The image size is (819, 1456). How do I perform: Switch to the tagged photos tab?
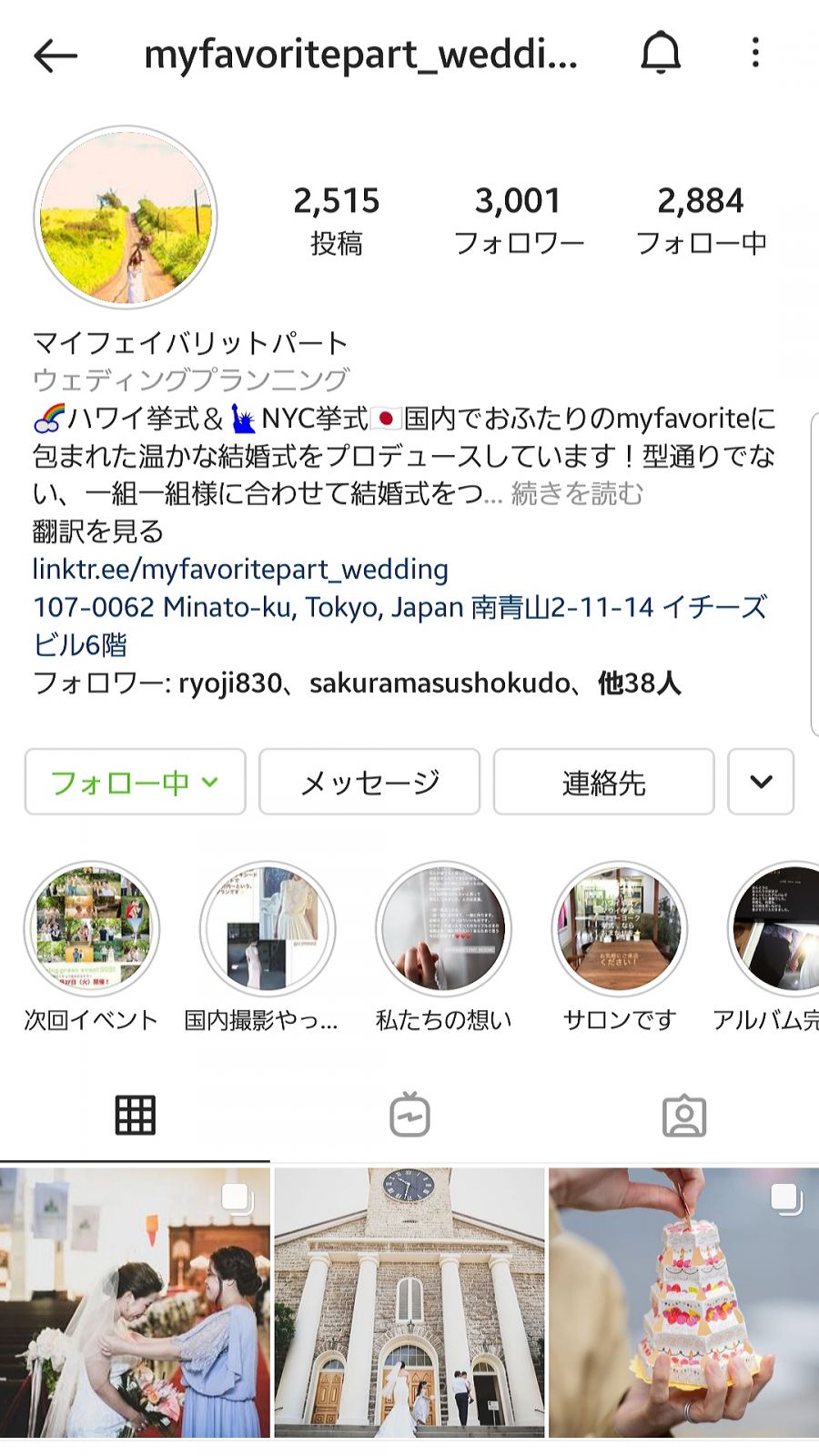[684, 1116]
